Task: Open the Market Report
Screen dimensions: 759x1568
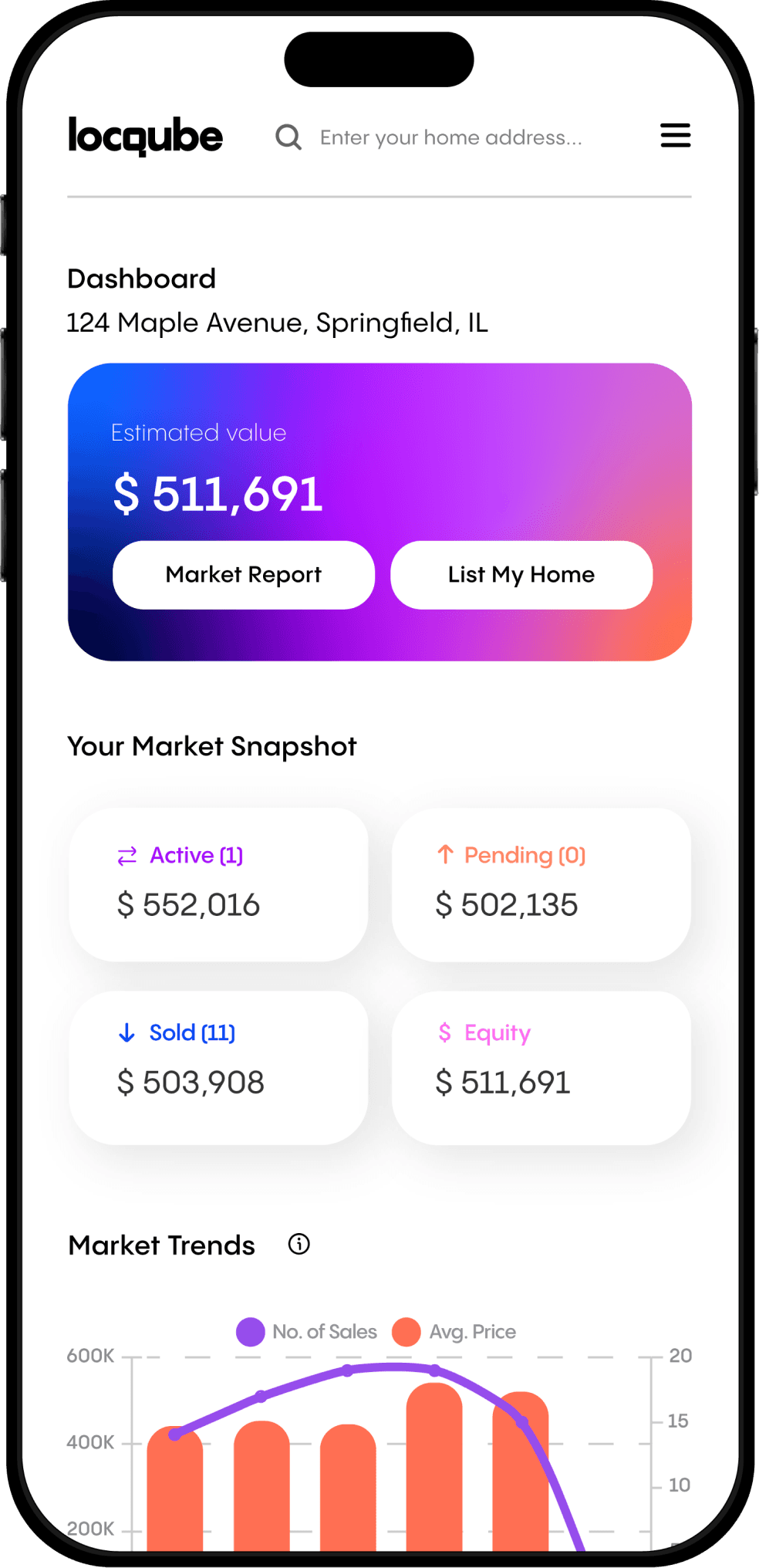Action: [x=244, y=575]
